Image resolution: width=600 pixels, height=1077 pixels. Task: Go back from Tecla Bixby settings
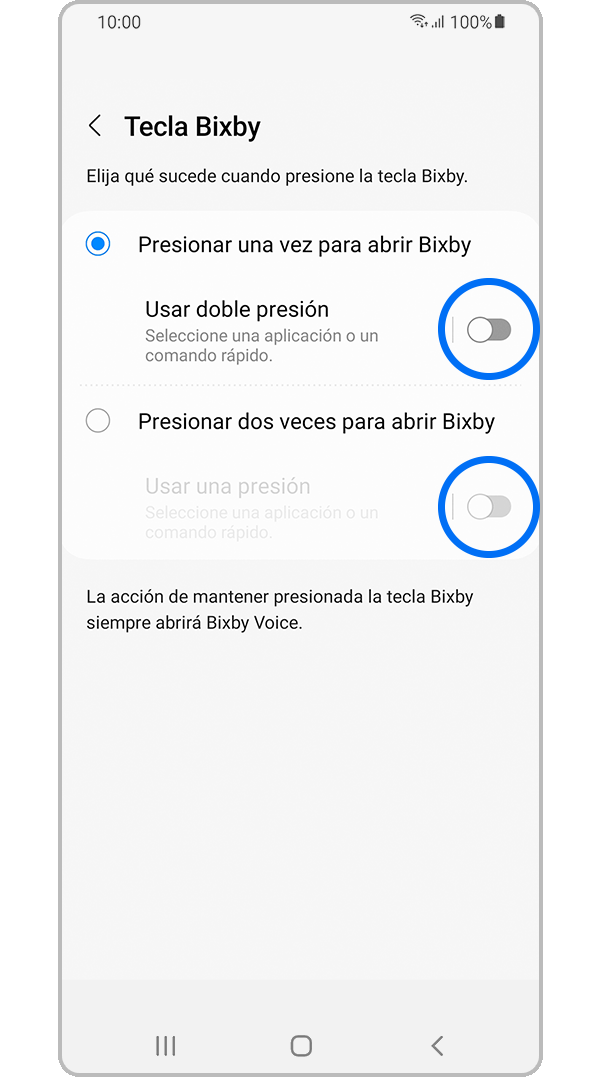click(x=95, y=126)
